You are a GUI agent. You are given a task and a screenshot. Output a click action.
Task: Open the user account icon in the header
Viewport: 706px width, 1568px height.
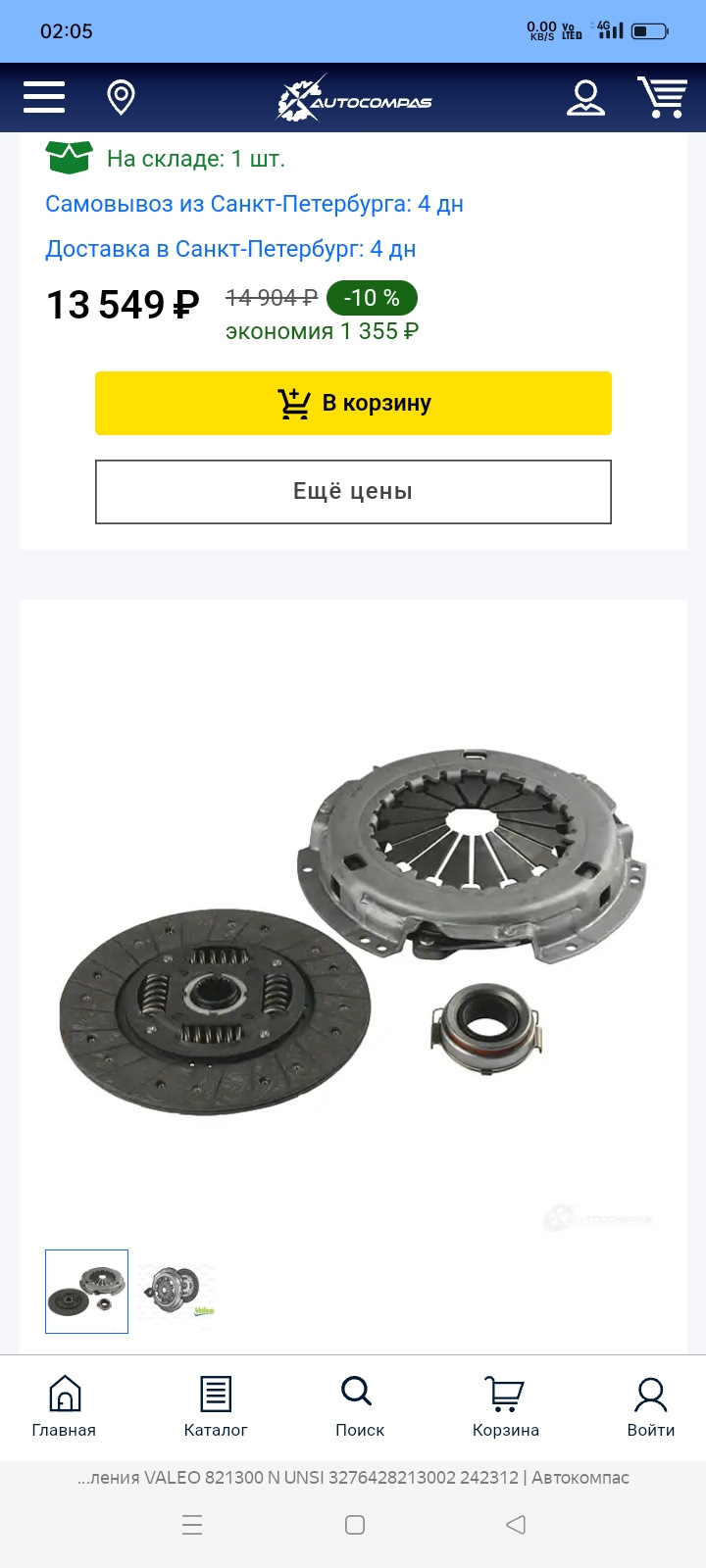585,97
